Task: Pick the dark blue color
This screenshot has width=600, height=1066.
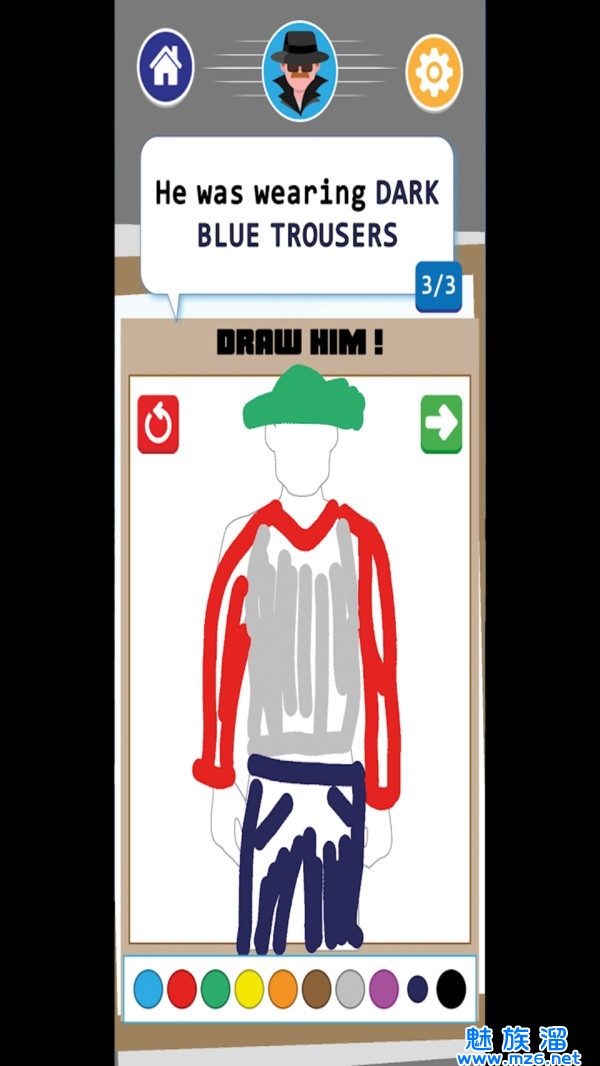Action: pyautogui.click(x=418, y=989)
